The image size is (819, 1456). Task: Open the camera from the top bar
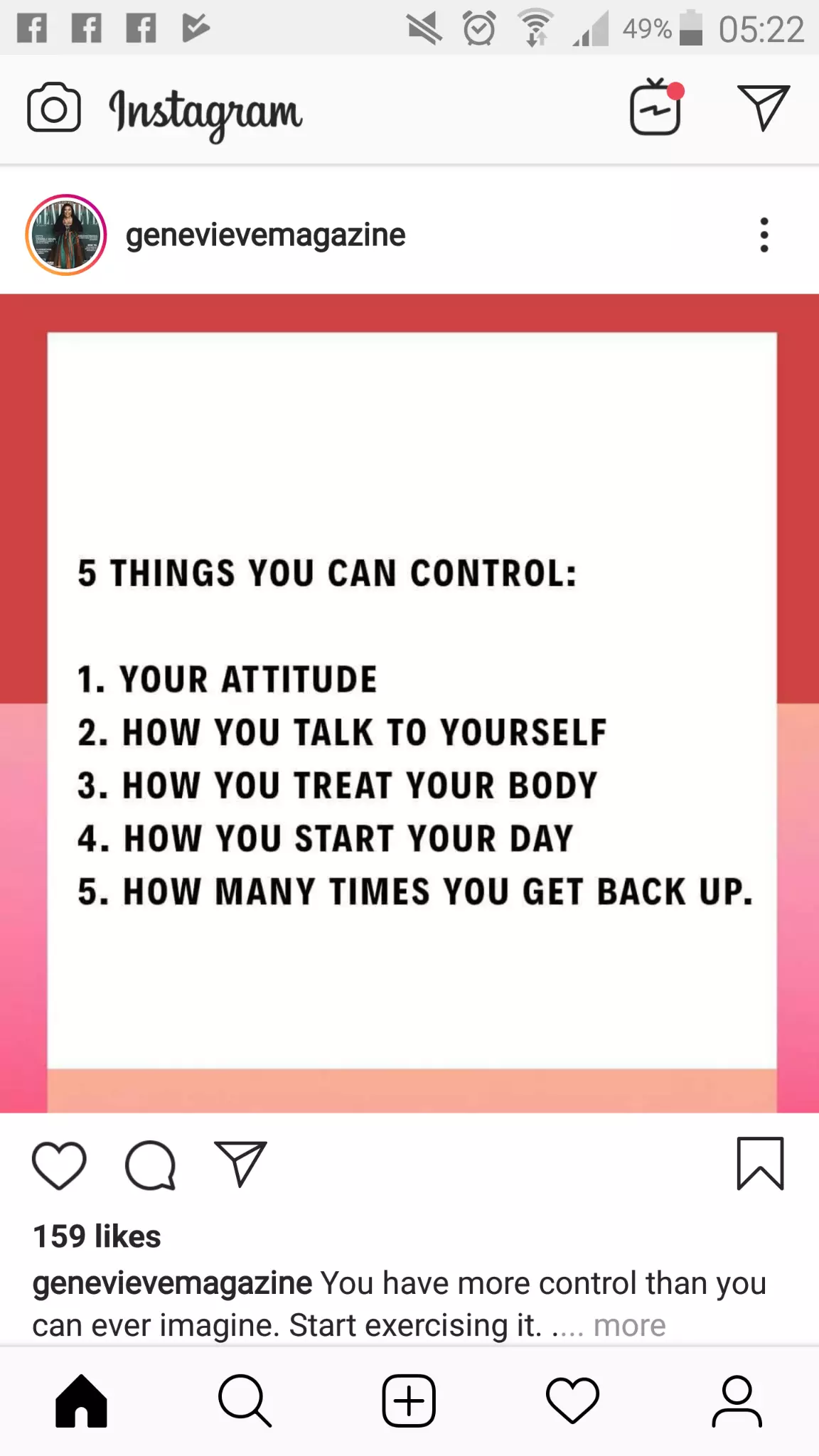point(53,108)
